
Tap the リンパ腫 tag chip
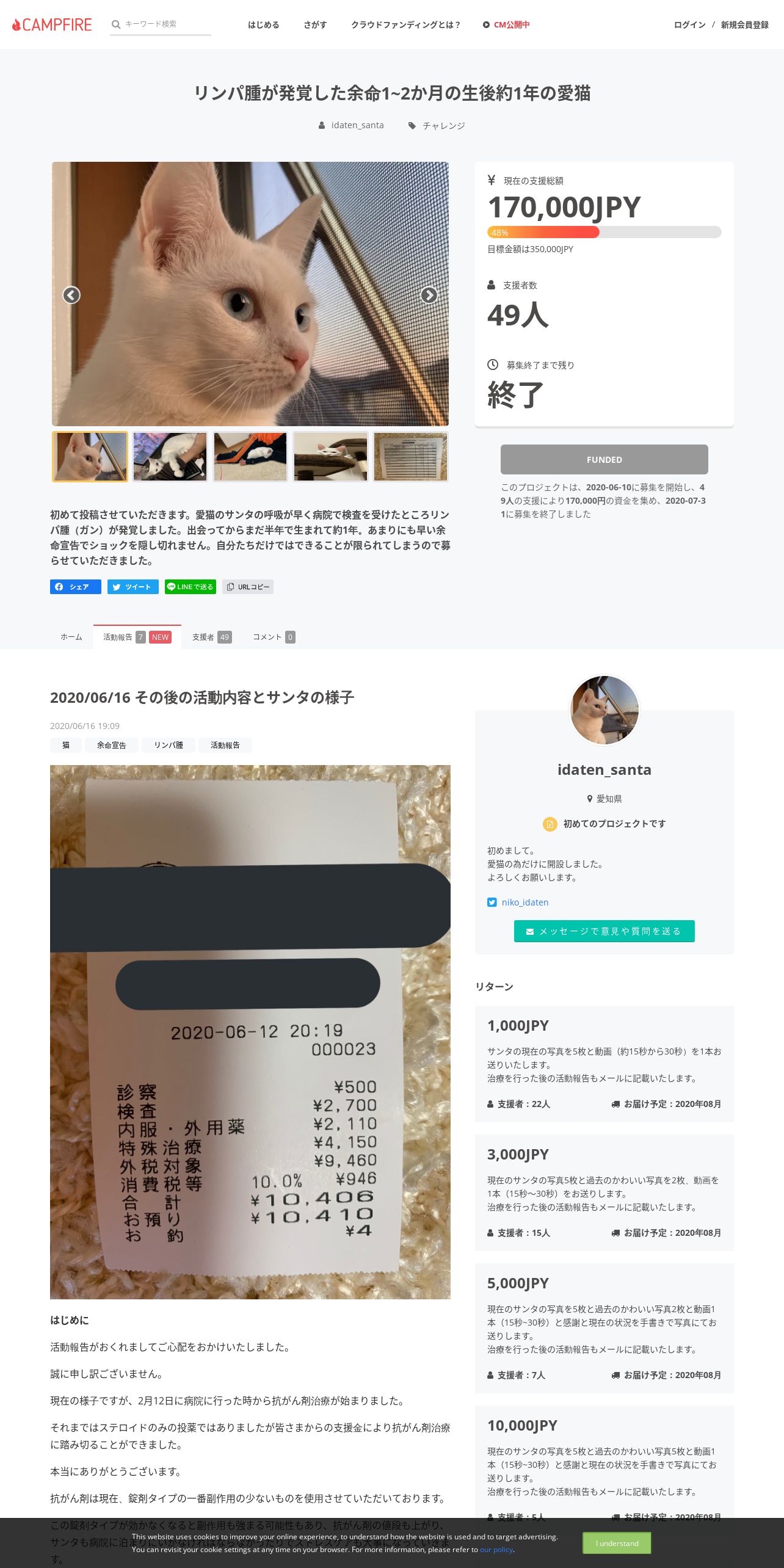coord(169,745)
